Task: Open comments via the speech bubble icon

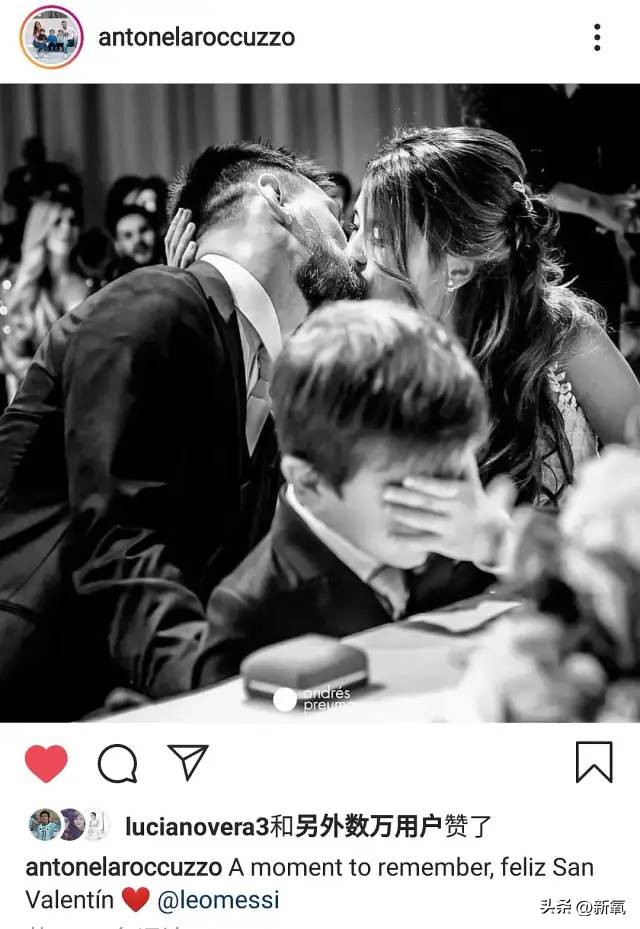Action: 117,764
